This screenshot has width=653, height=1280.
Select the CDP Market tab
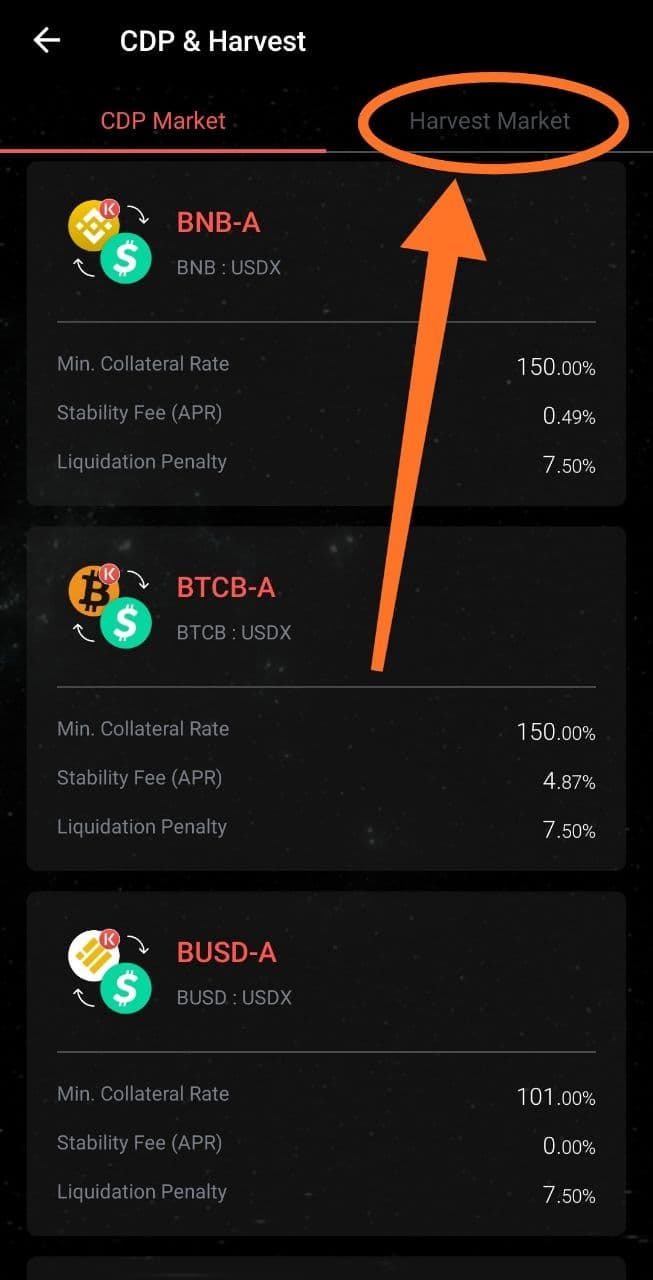(163, 122)
